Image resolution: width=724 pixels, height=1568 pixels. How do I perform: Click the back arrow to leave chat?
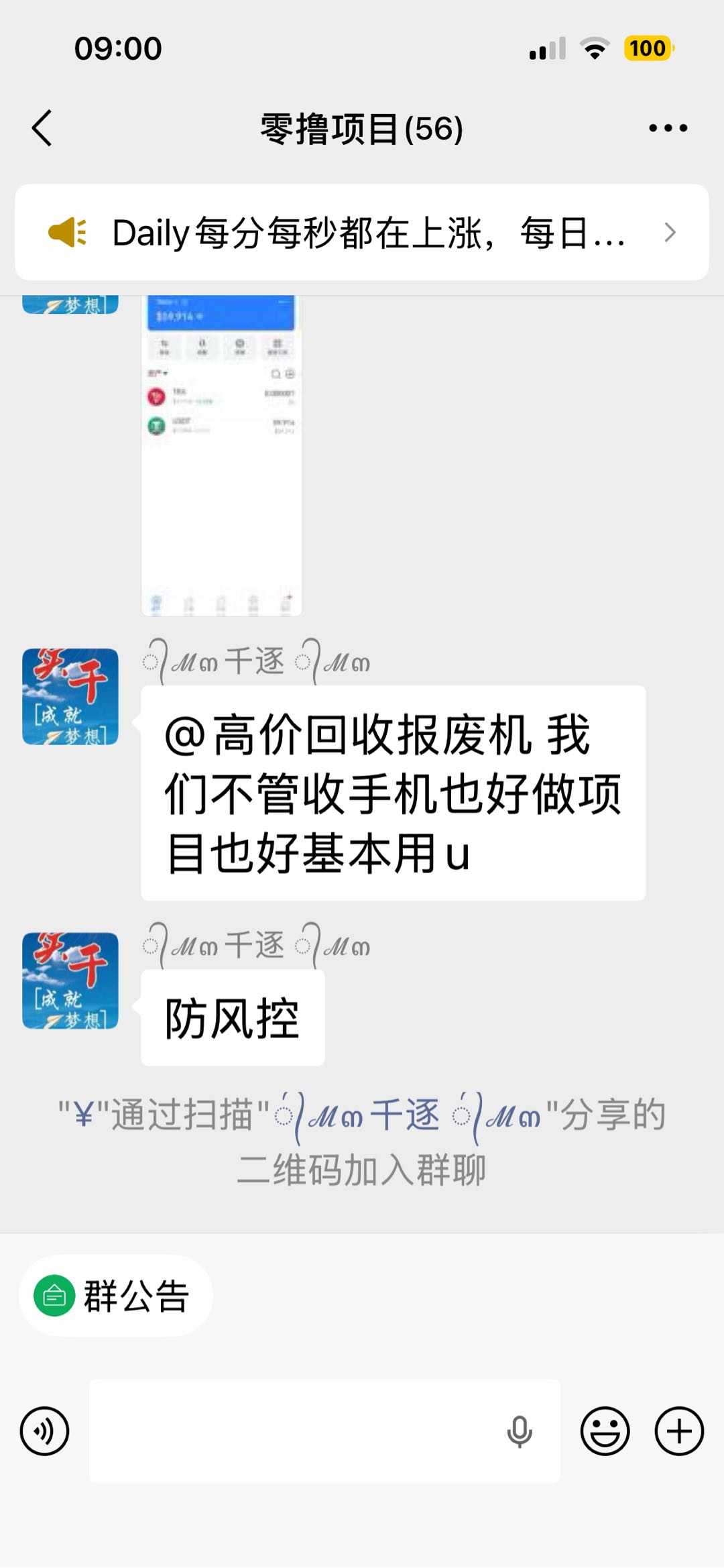pos(42,128)
